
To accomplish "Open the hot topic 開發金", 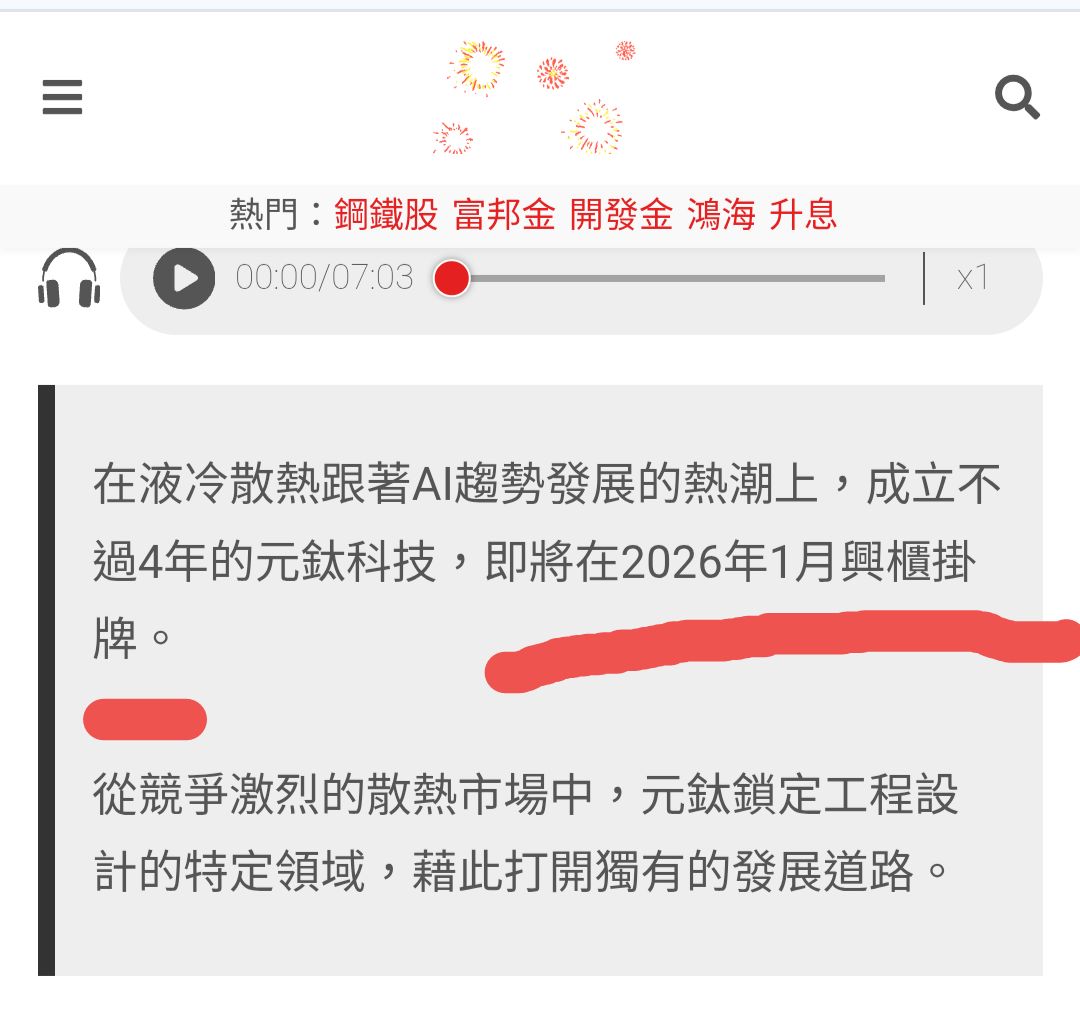I will click(x=621, y=215).
